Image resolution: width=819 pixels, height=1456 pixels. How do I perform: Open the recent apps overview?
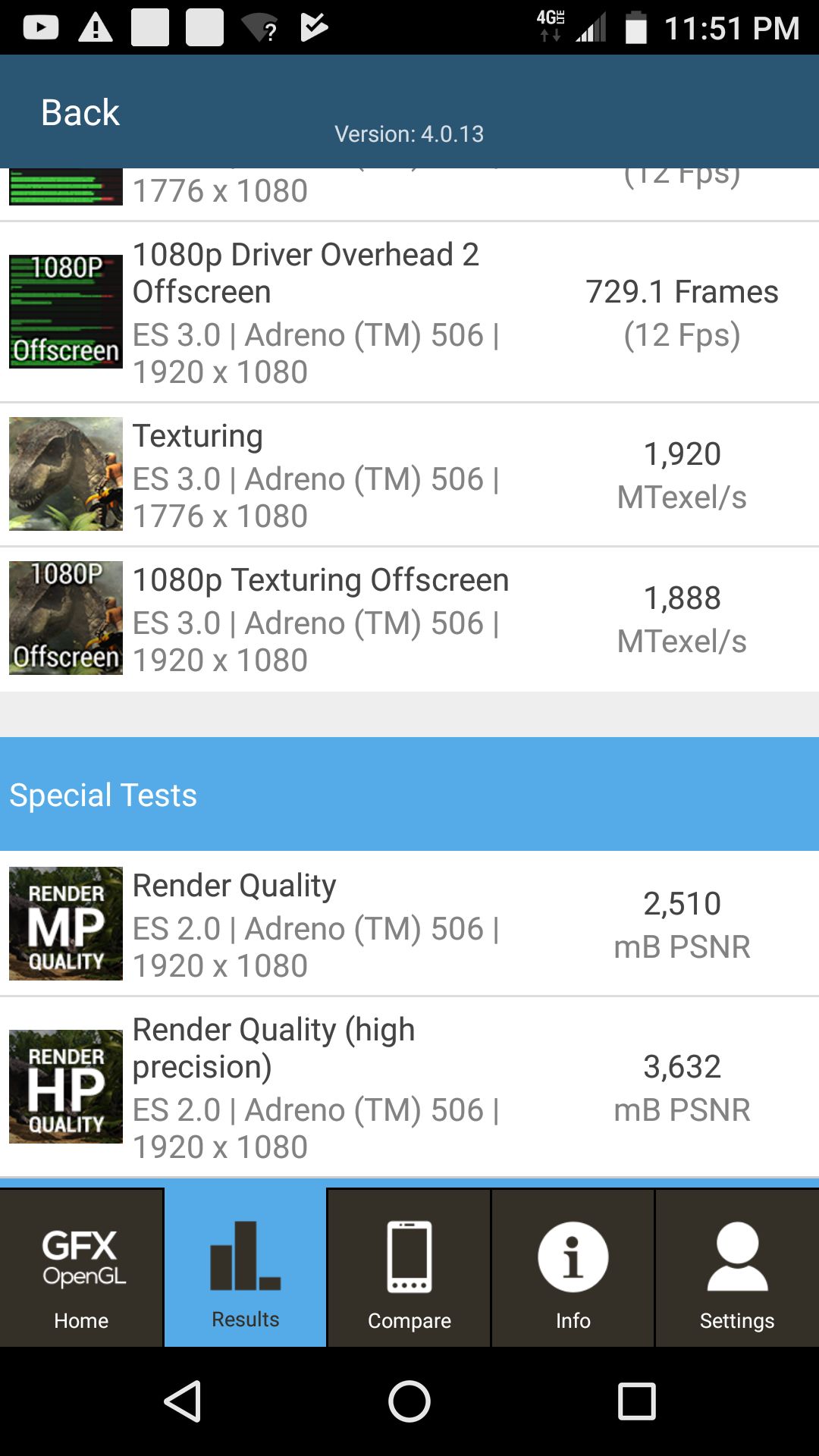pyautogui.click(x=637, y=1401)
